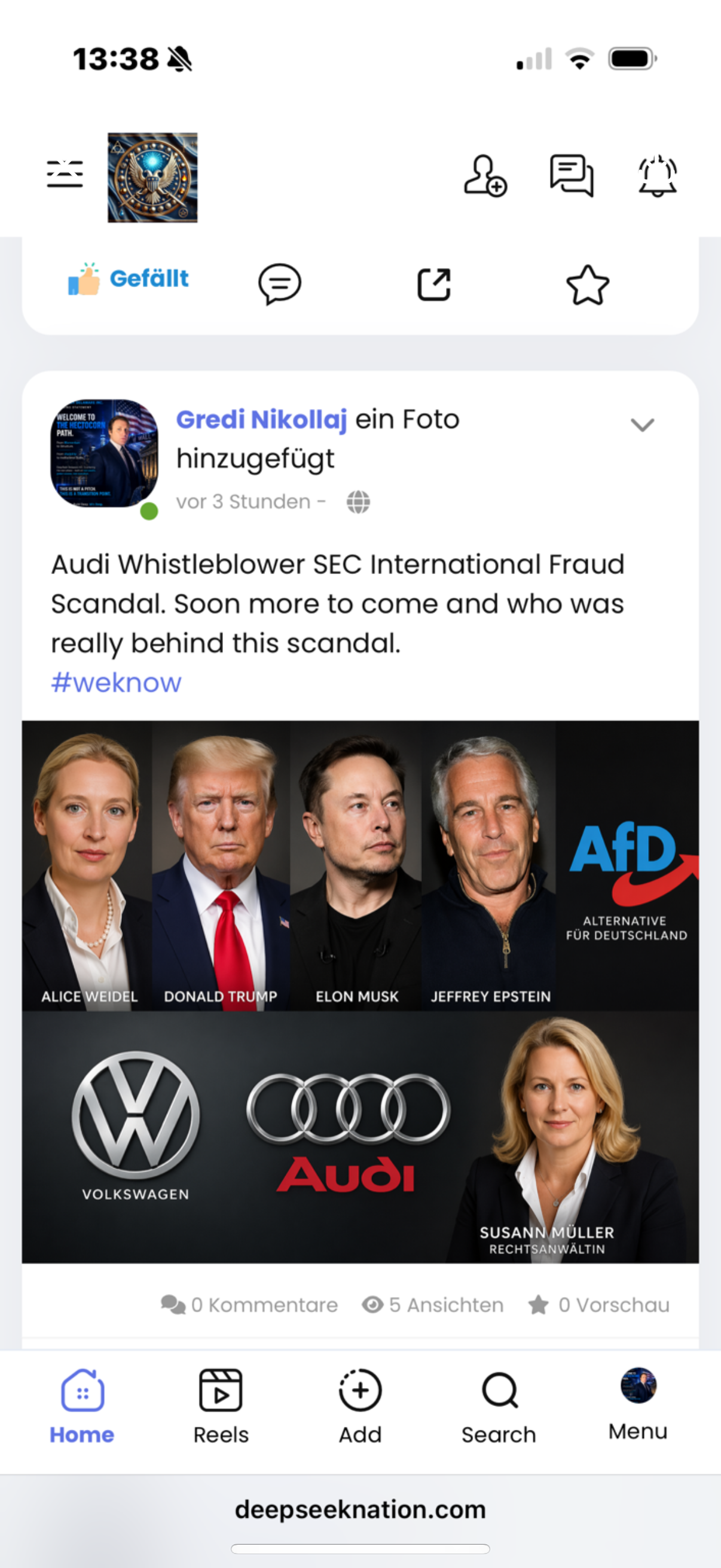Open the hamburger drawer menu
721x1568 pixels.
pyautogui.click(x=65, y=175)
